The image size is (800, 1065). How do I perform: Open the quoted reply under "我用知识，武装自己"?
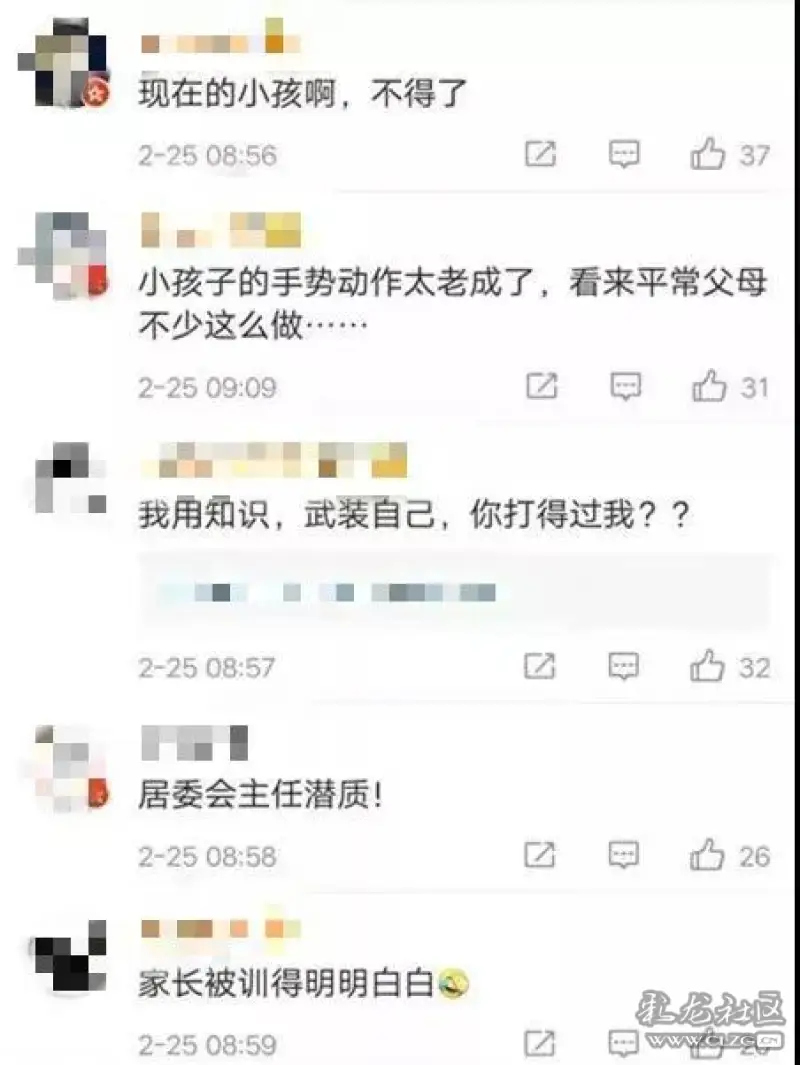click(450, 592)
